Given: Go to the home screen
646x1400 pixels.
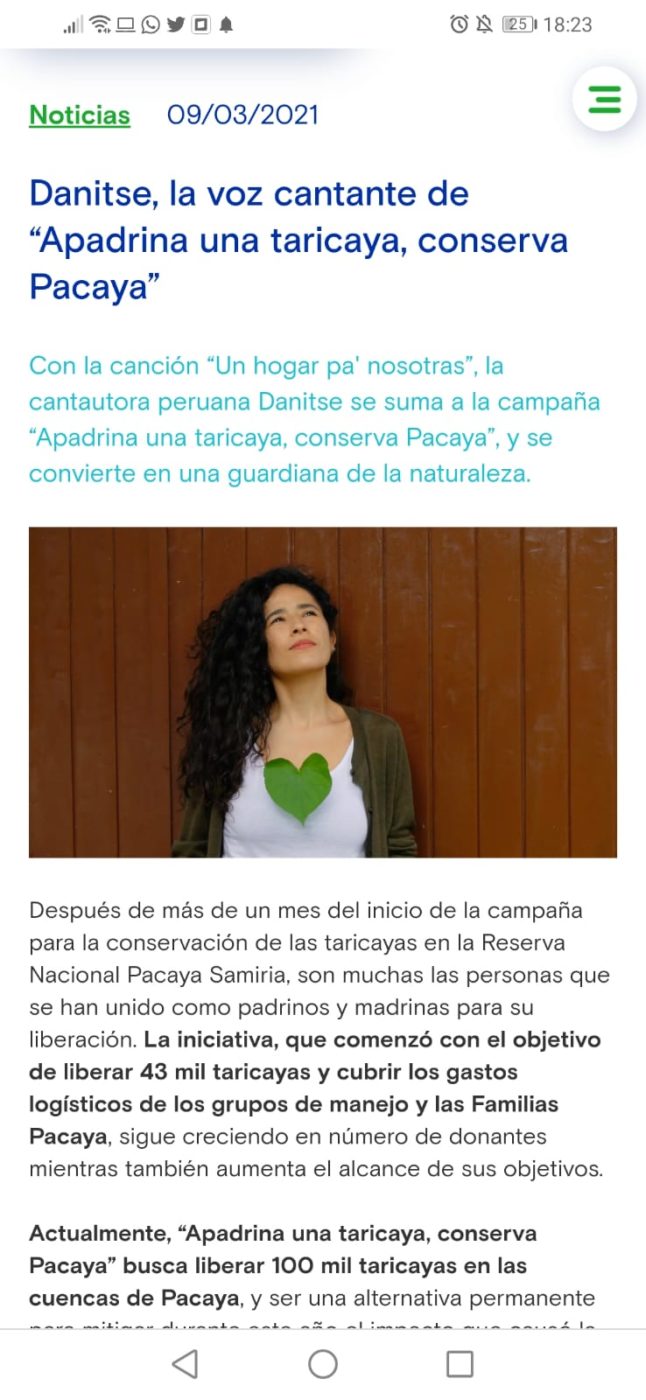Looking at the screenshot, I should click(x=323, y=1364).
